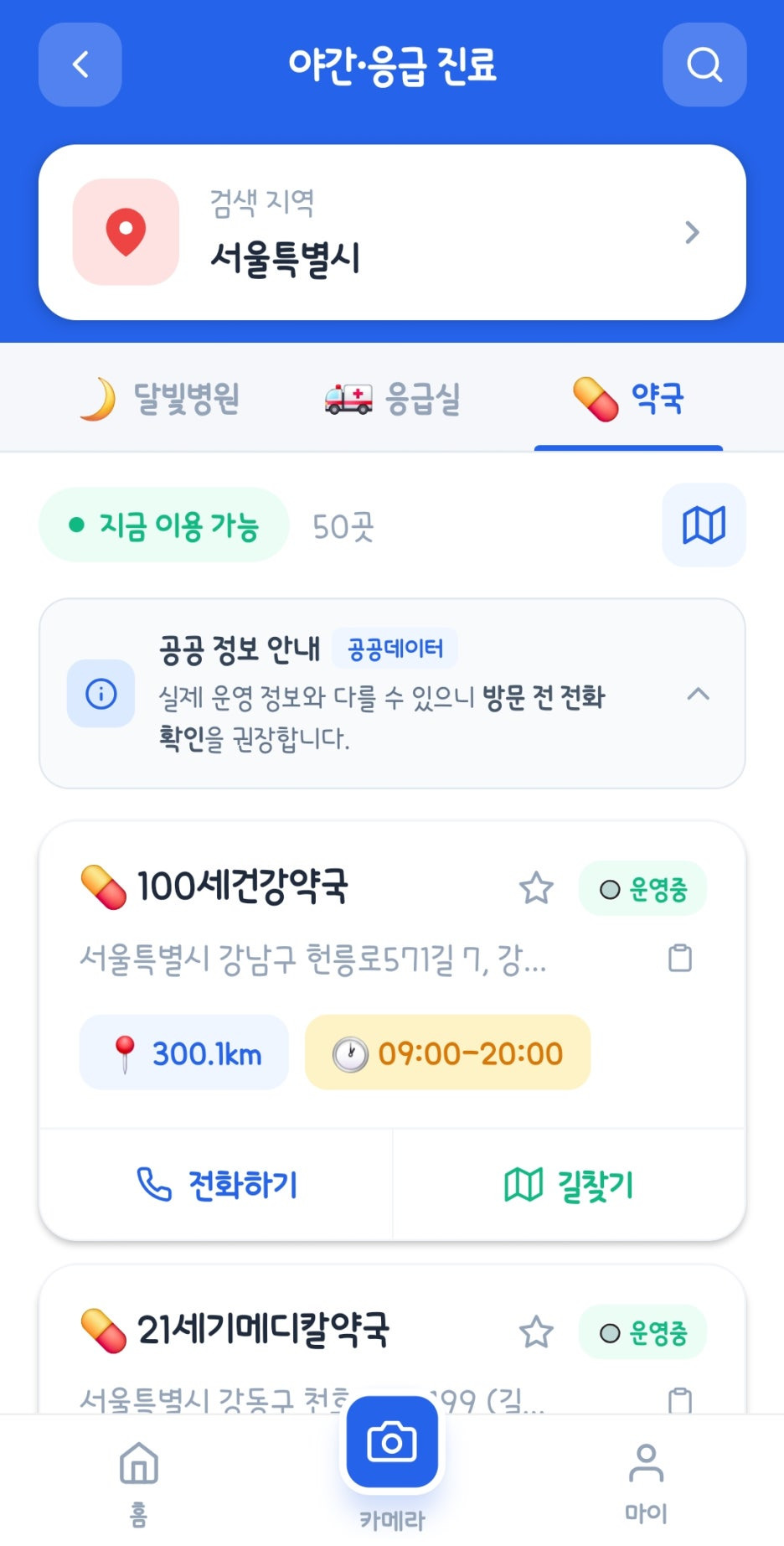Switch to the 달빛병원 tab
This screenshot has height=1546, width=784.
point(159,399)
